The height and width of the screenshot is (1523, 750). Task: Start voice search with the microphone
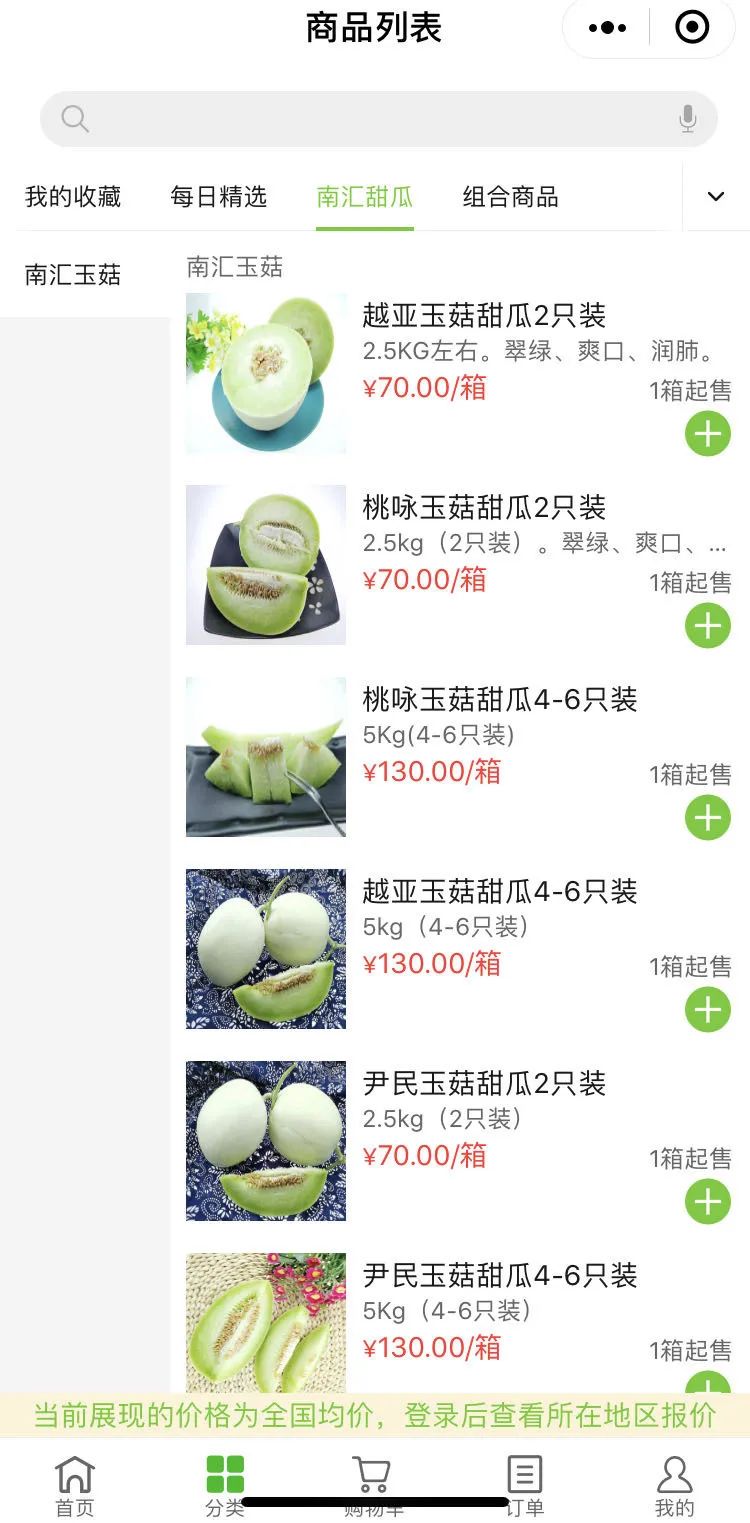[x=687, y=120]
